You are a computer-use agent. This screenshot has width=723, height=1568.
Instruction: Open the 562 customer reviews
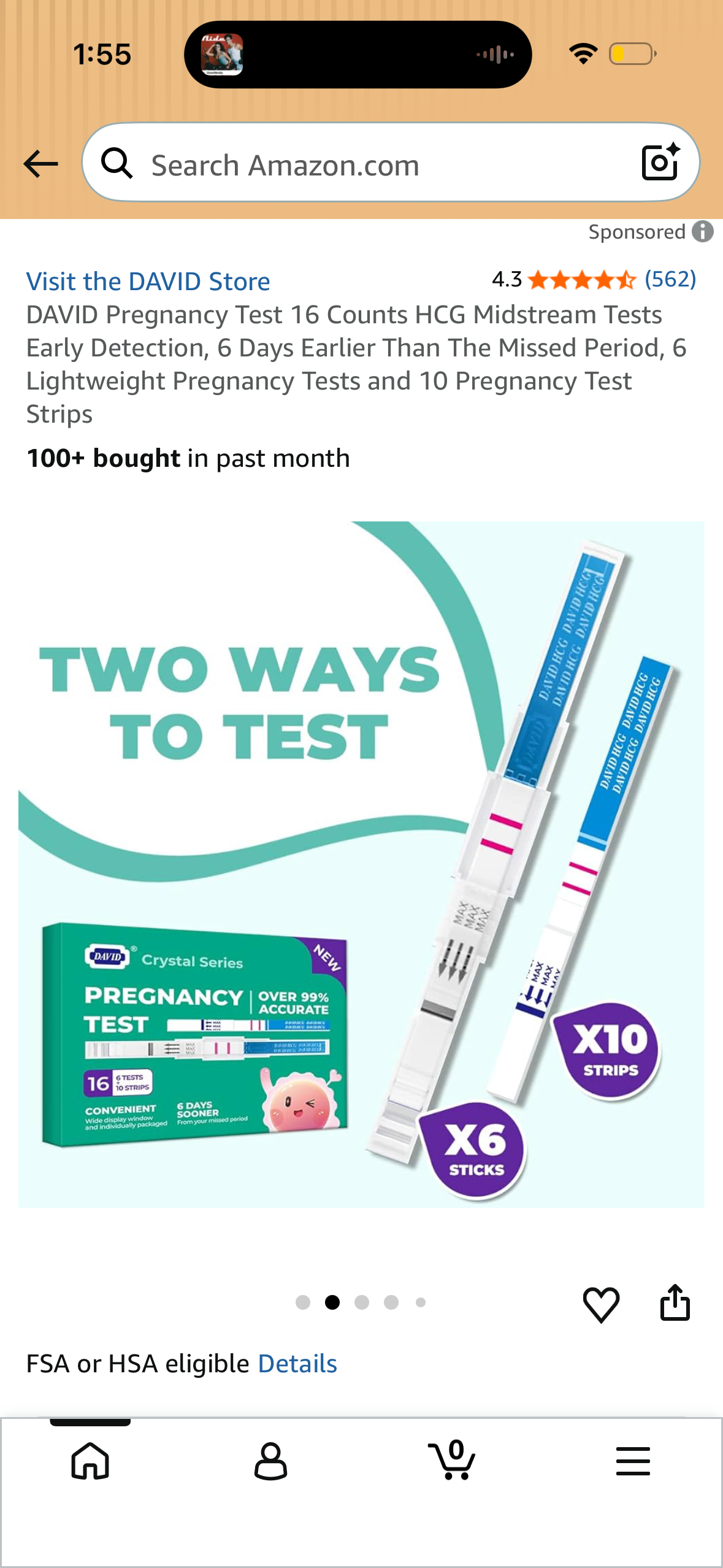[670, 280]
